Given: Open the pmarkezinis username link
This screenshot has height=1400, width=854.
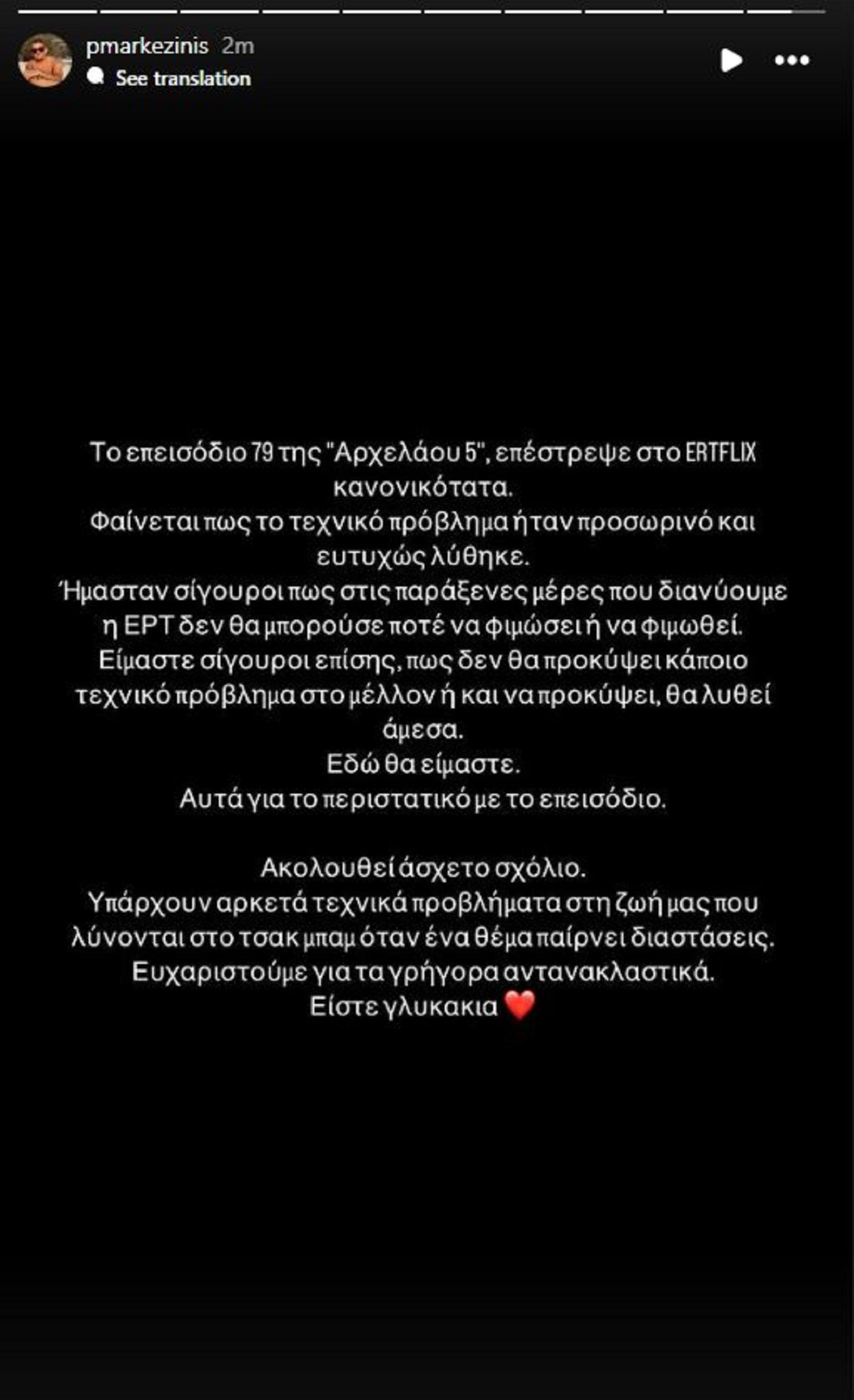Looking at the screenshot, I should pyautogui.click(x=147, y=46).
